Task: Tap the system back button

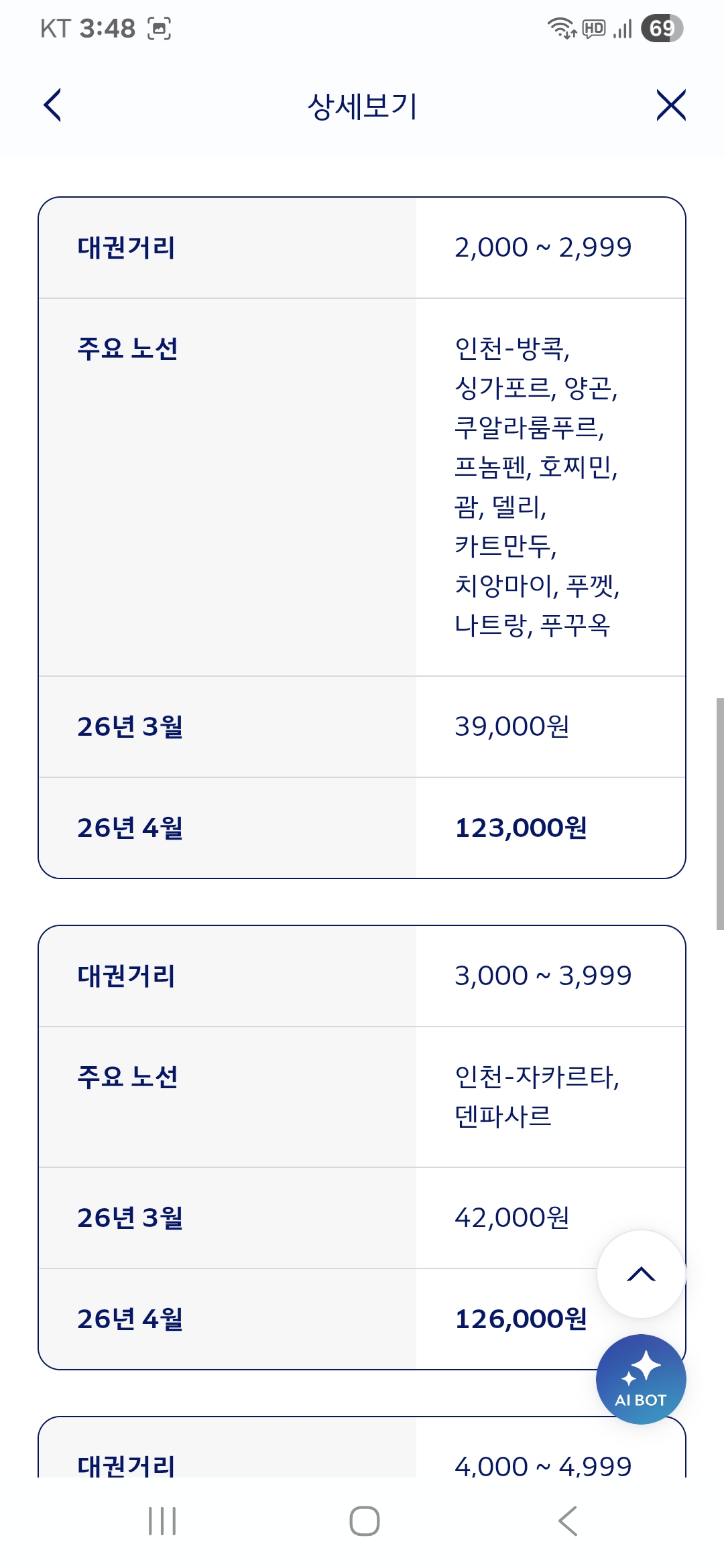Action: (x=567, y=1520)
